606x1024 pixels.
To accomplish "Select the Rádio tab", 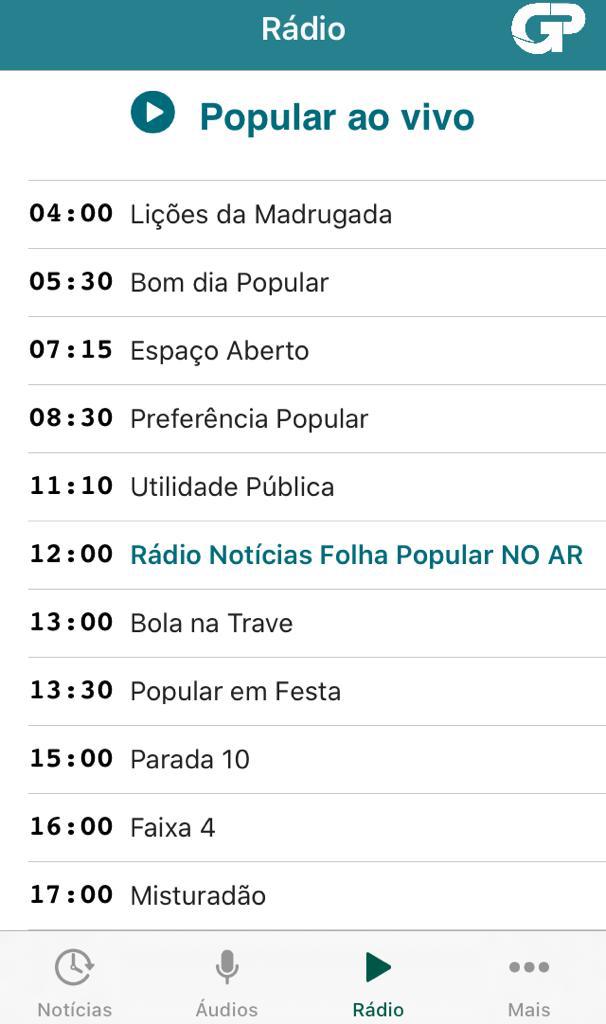I will click(378, 981).
